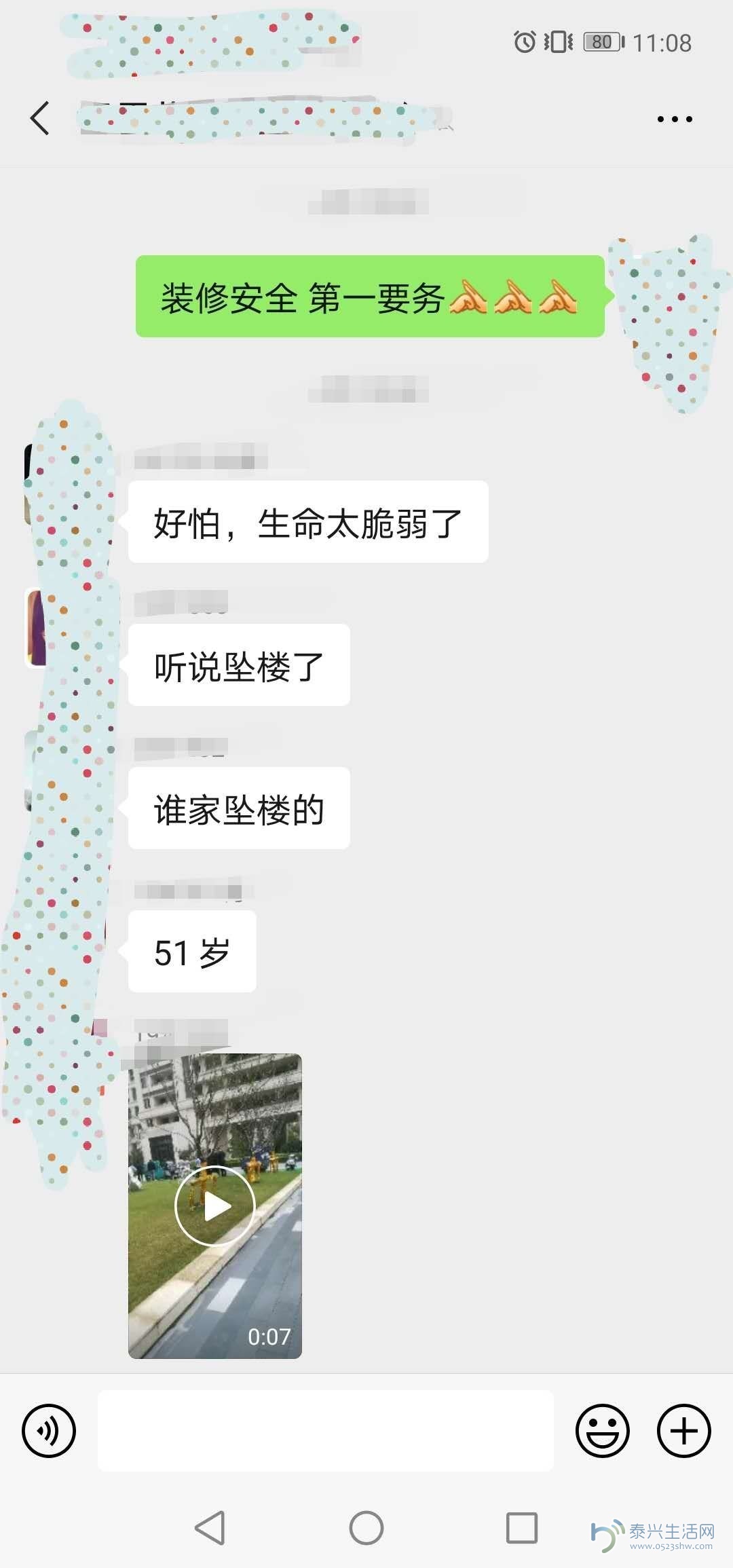Open recent apps from navigation bar
Screen dimensions: 733x1568
(522, 1528)
